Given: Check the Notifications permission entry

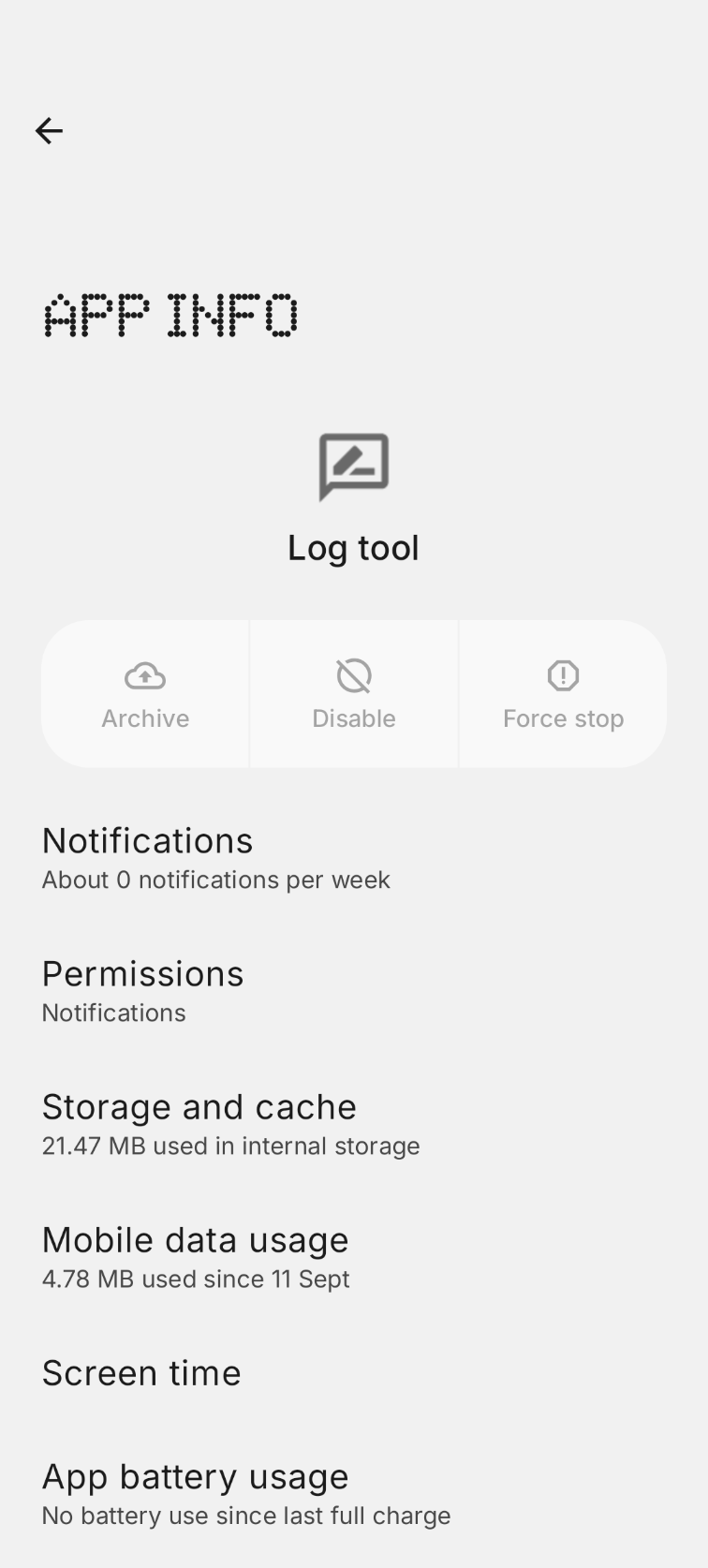Looking at the screenshot, I should click(x=113, y=1013).
